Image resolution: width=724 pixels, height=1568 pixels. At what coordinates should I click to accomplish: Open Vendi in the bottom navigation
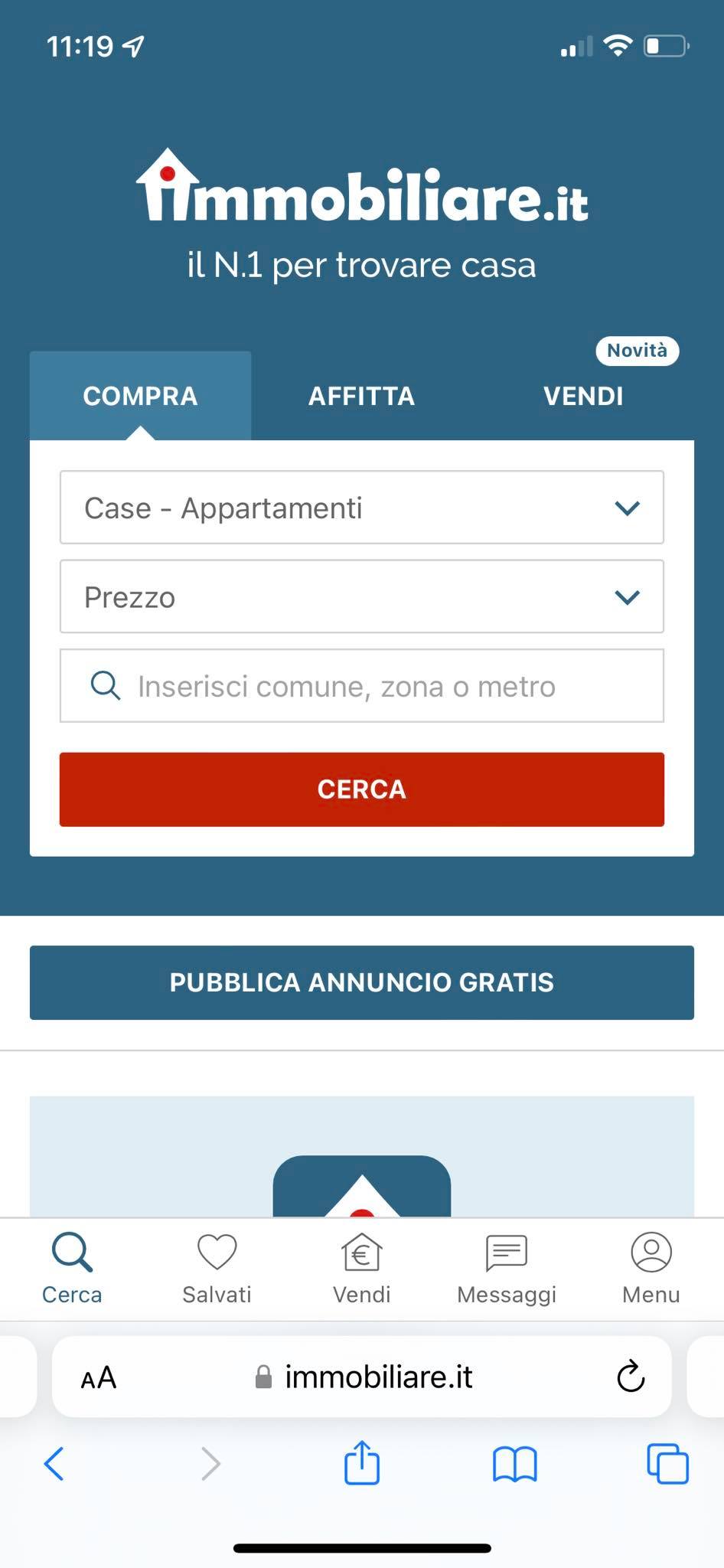coord(361,1269)
